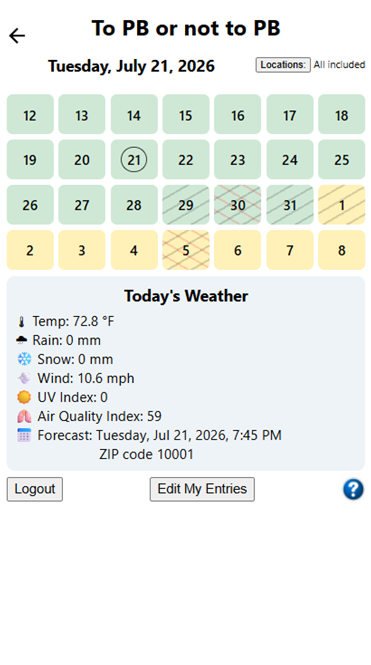Select the circled day 21
The width and height of the screenshot is (371, 665).
click(x=134, y=160)
